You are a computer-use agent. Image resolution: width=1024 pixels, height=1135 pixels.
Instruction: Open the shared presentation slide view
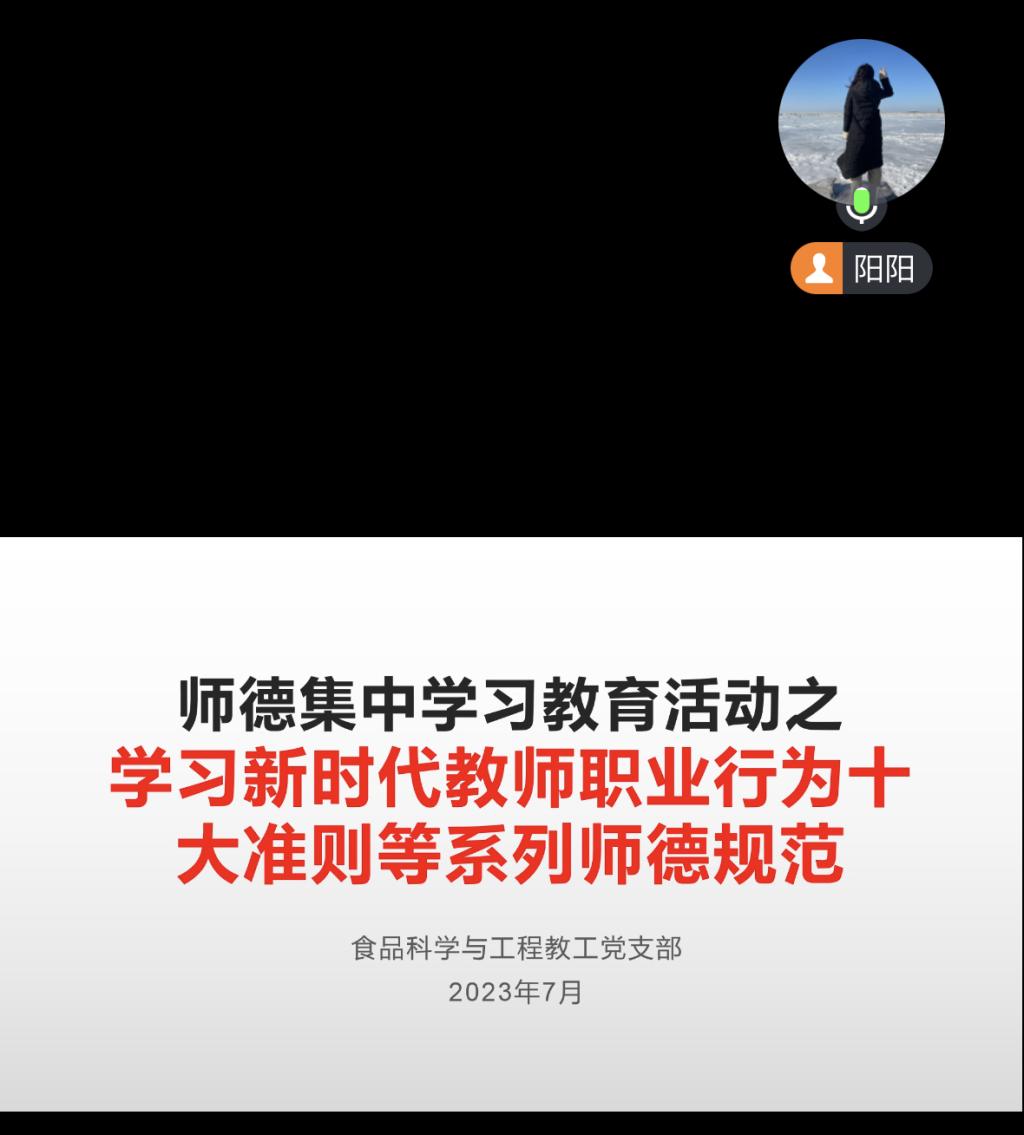pos(511,823)
